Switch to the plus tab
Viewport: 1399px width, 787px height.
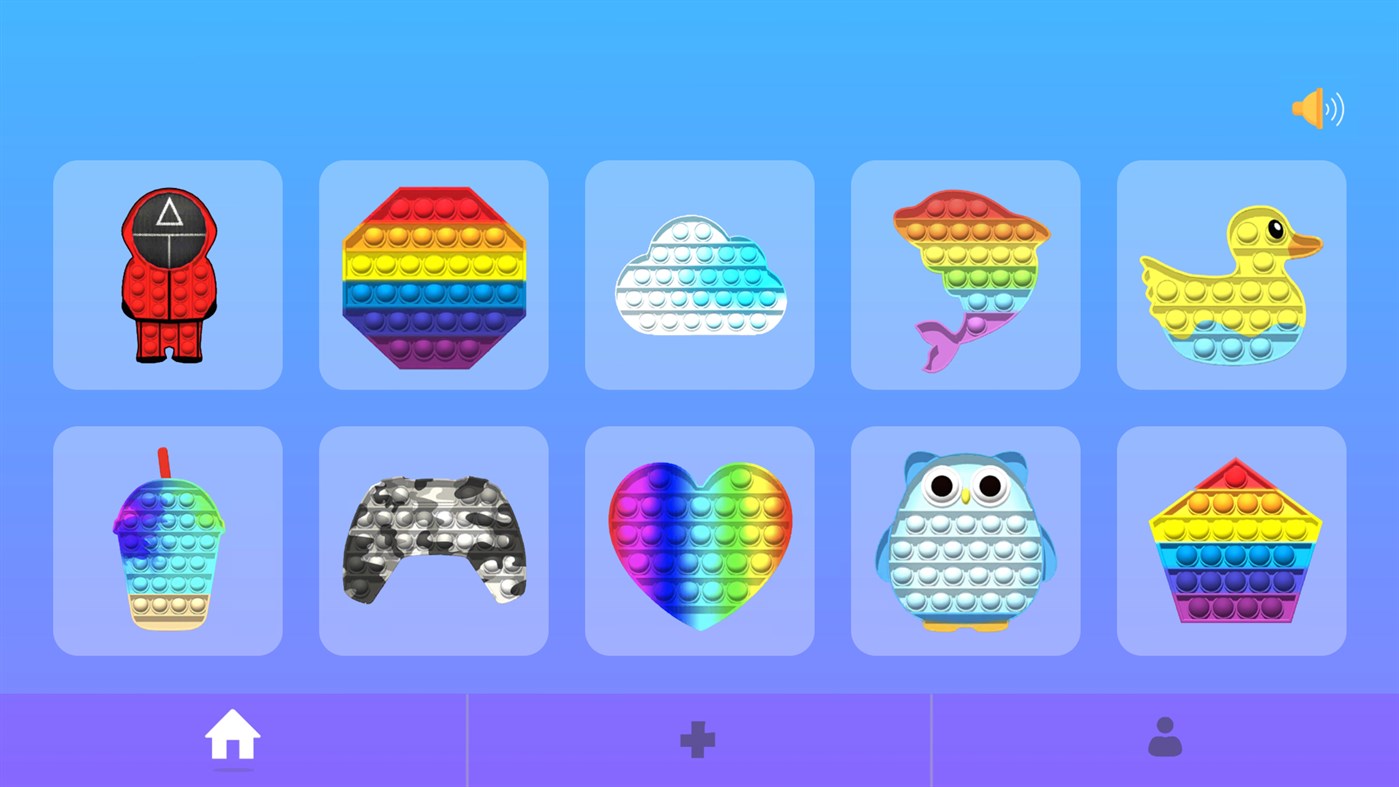698,740
